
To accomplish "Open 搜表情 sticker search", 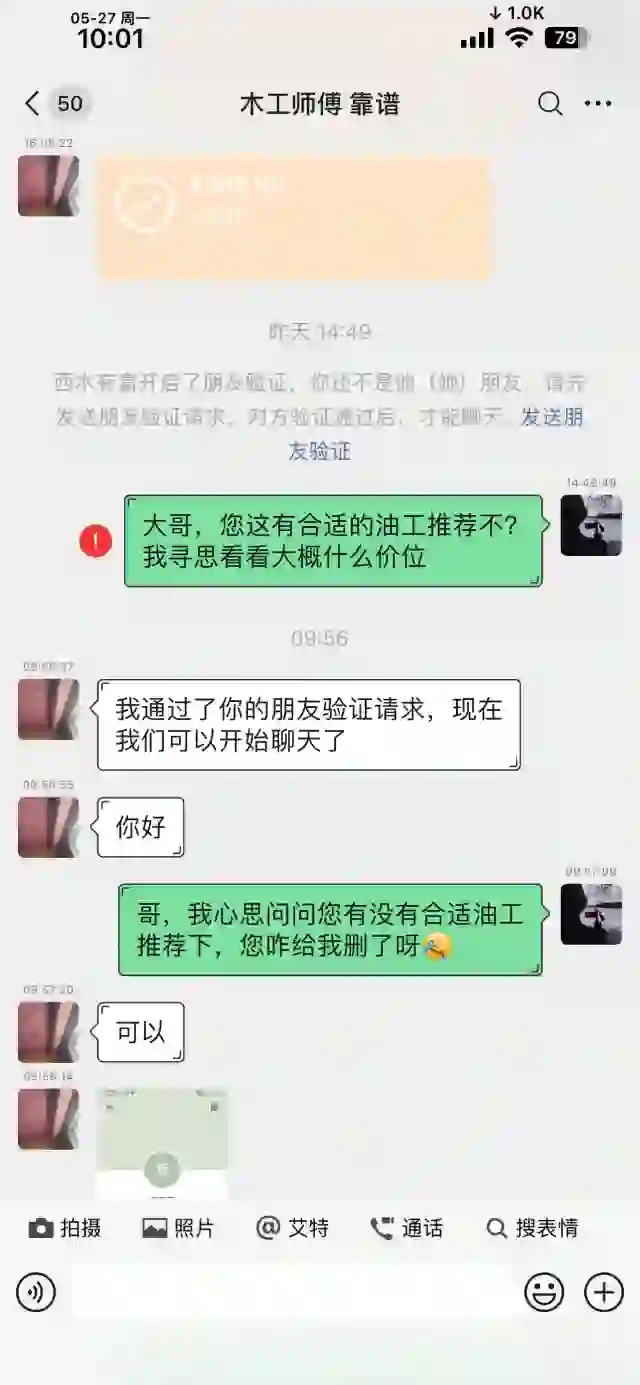I will 532,1228.
